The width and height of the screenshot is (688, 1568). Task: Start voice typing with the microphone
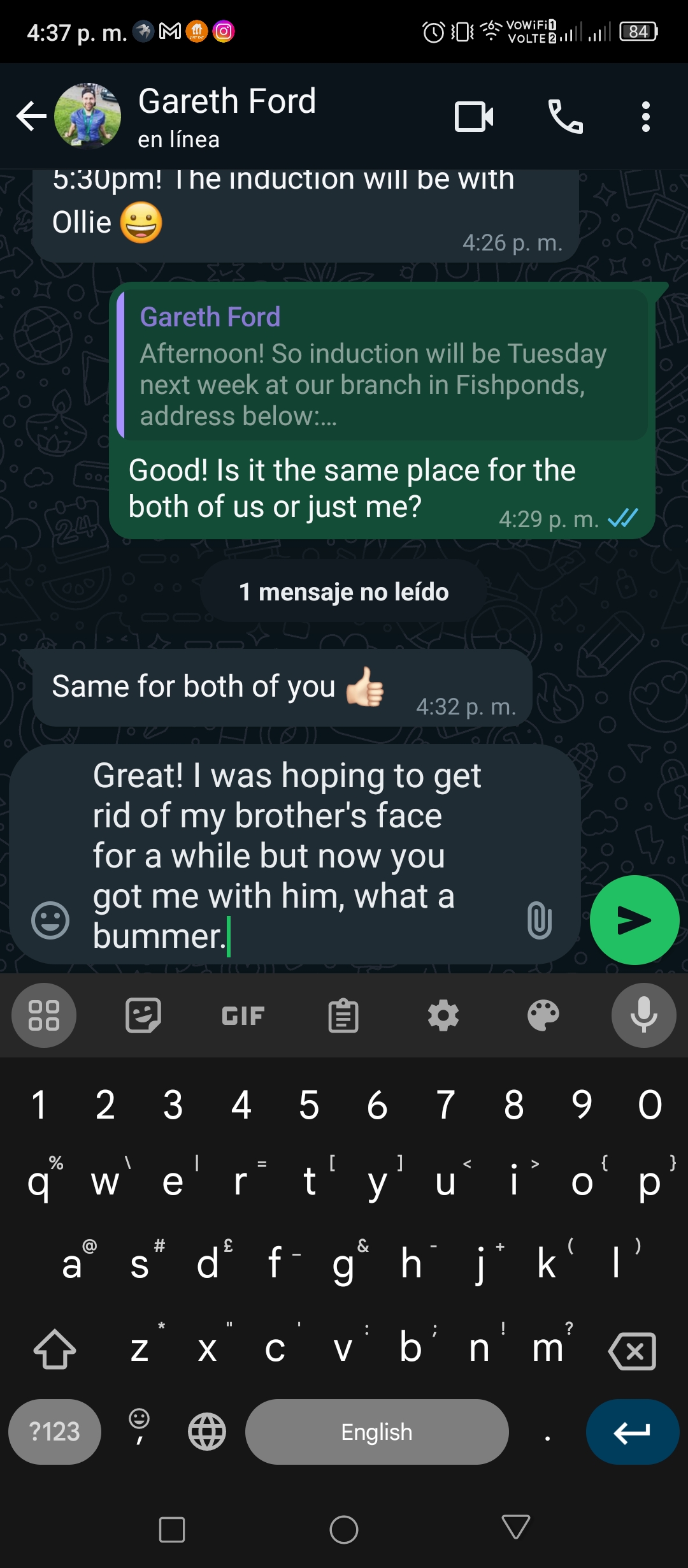pos(644,1015)
